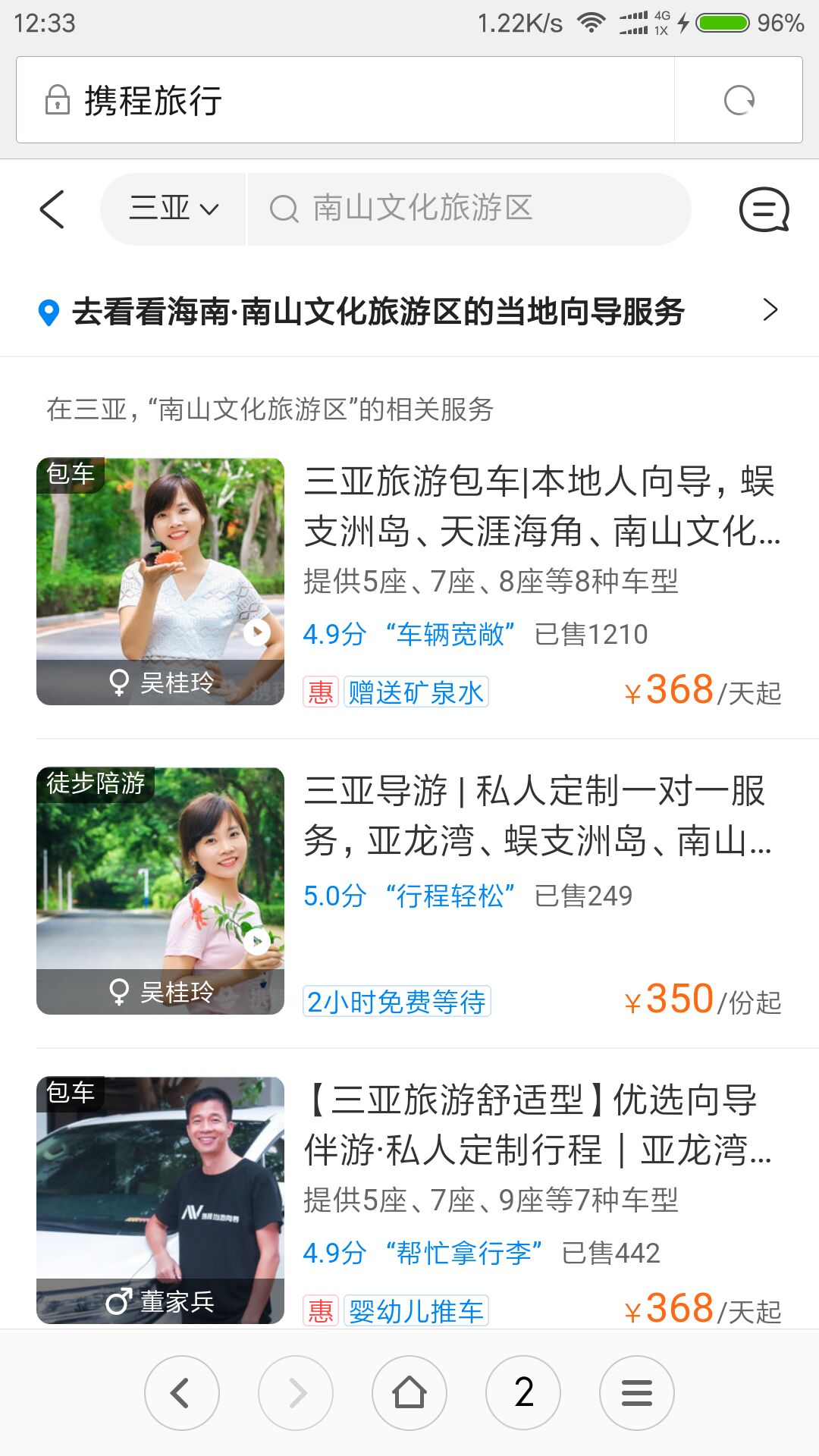Play the video on 吴桂玲's 包车 photo
819x1456 pixels.
click(x=257, y=632)
